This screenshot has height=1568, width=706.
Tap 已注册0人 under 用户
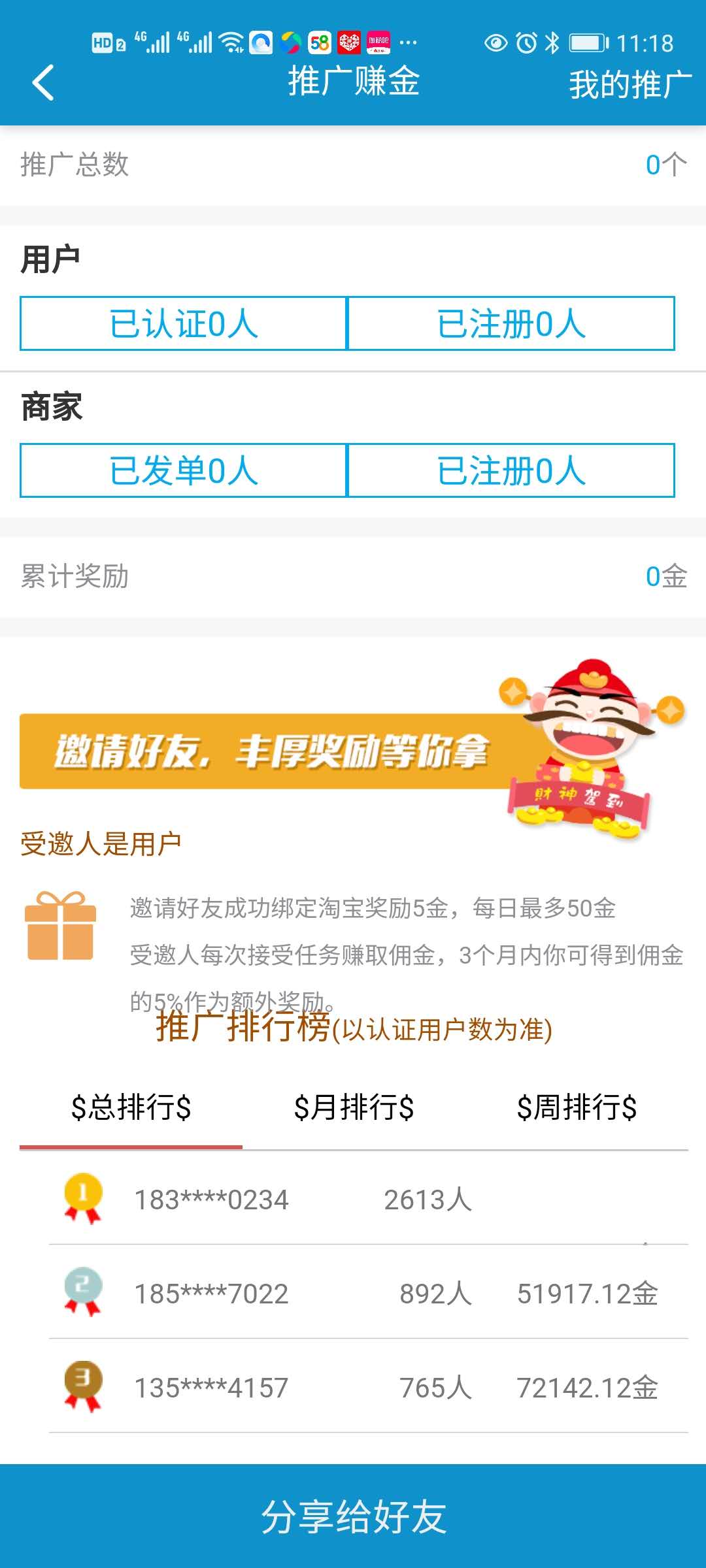pyautogui.click(x=511, y=323)
